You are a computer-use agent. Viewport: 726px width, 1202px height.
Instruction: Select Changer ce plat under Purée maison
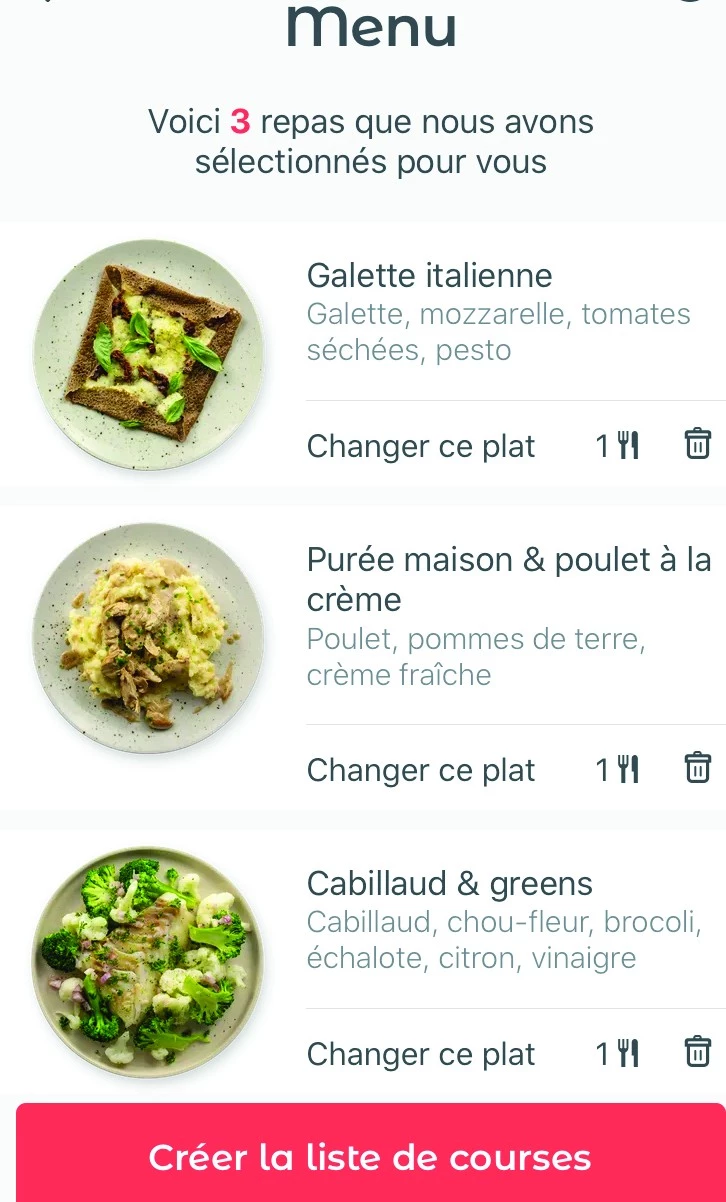click(420, 770)
